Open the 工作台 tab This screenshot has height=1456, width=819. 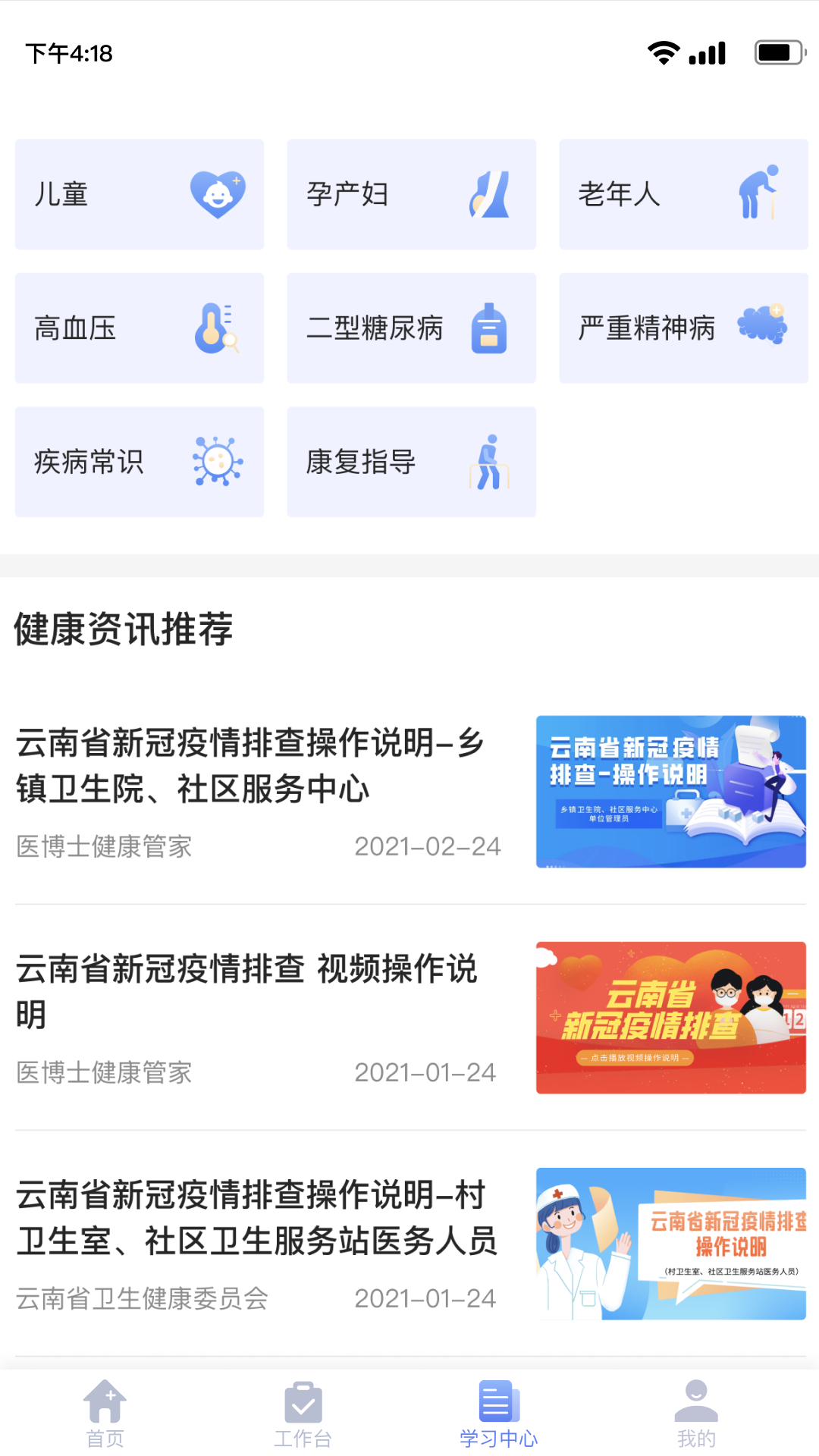303,1436
